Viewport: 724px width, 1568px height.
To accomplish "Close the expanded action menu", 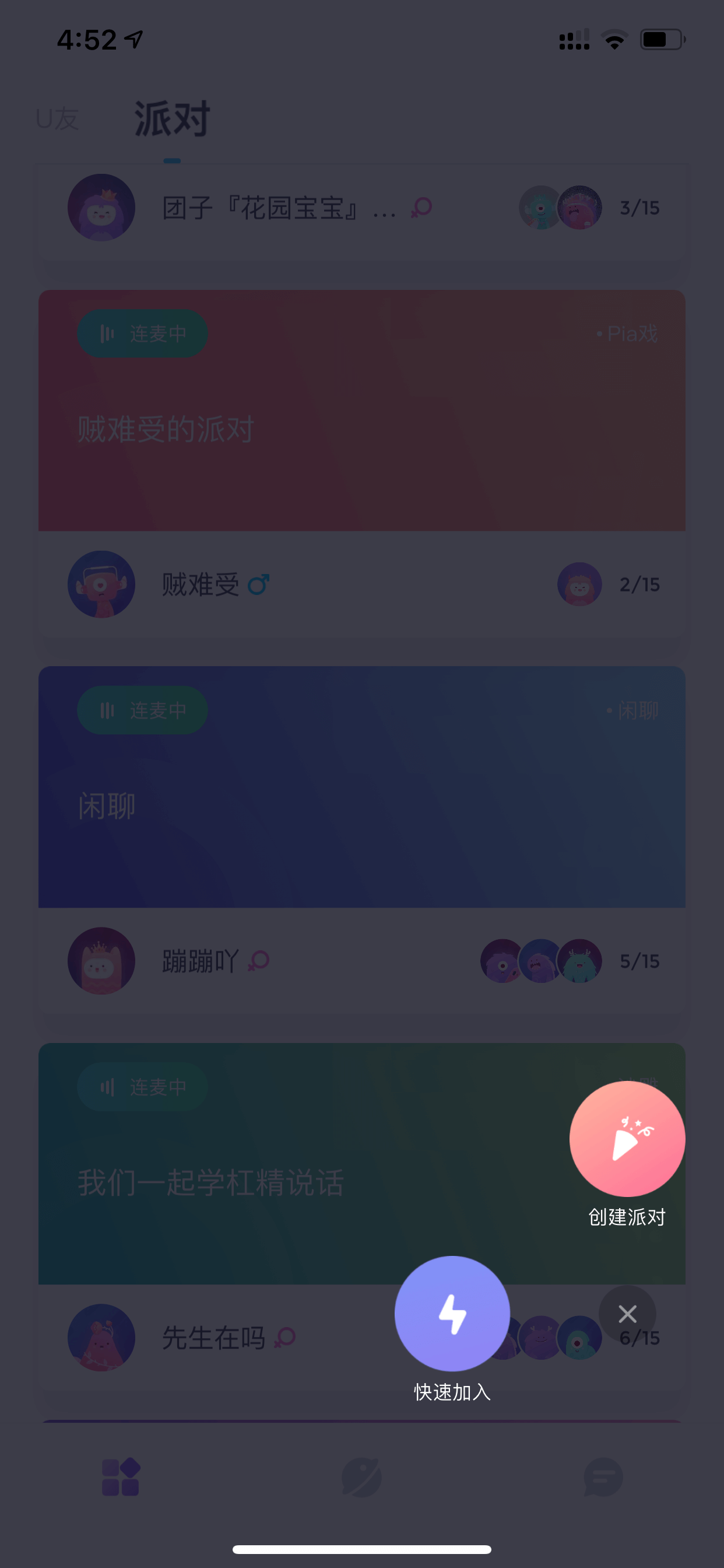I will tap(627, 1314).
